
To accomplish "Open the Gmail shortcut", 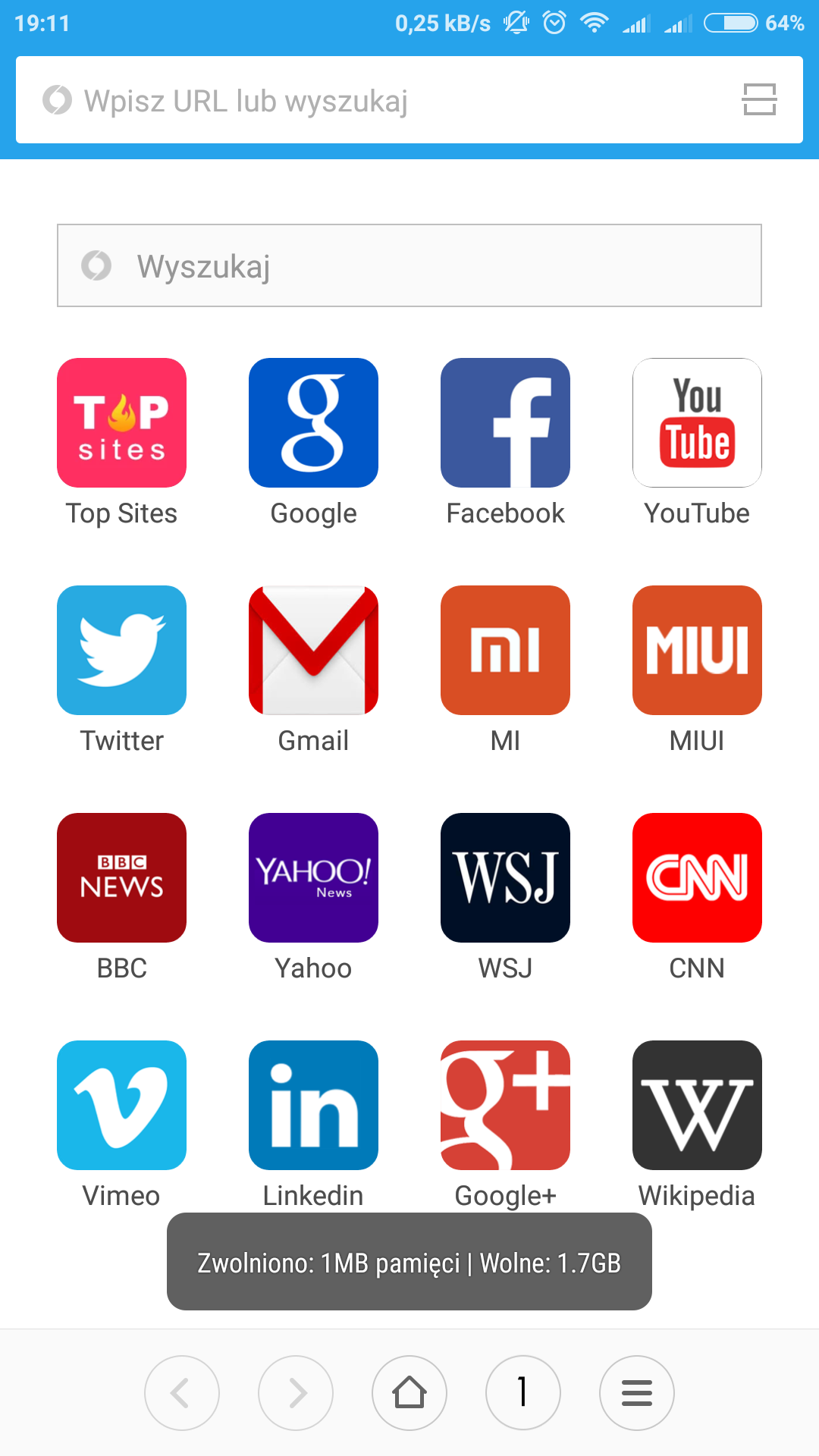I will point(313,651).
